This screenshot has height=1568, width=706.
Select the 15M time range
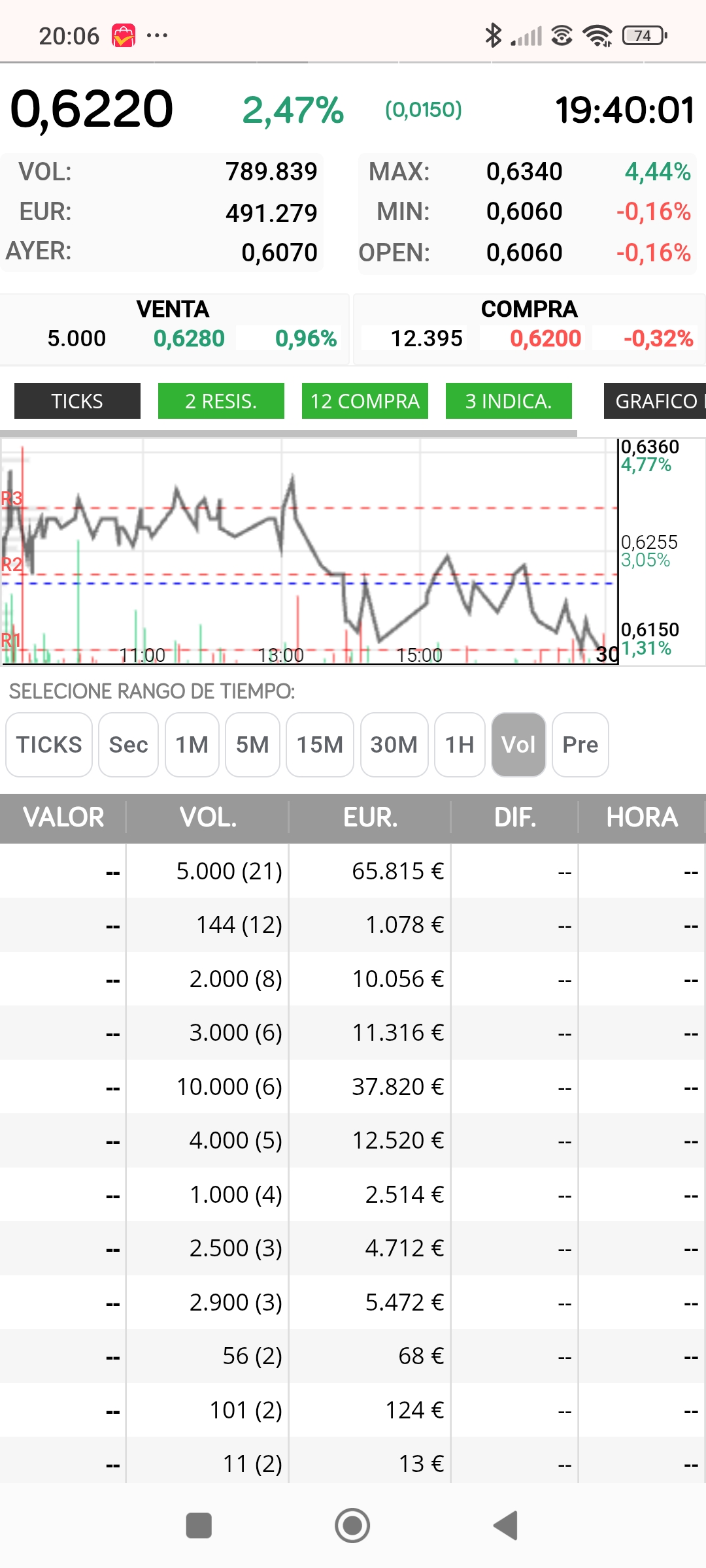tap(320, 745)
